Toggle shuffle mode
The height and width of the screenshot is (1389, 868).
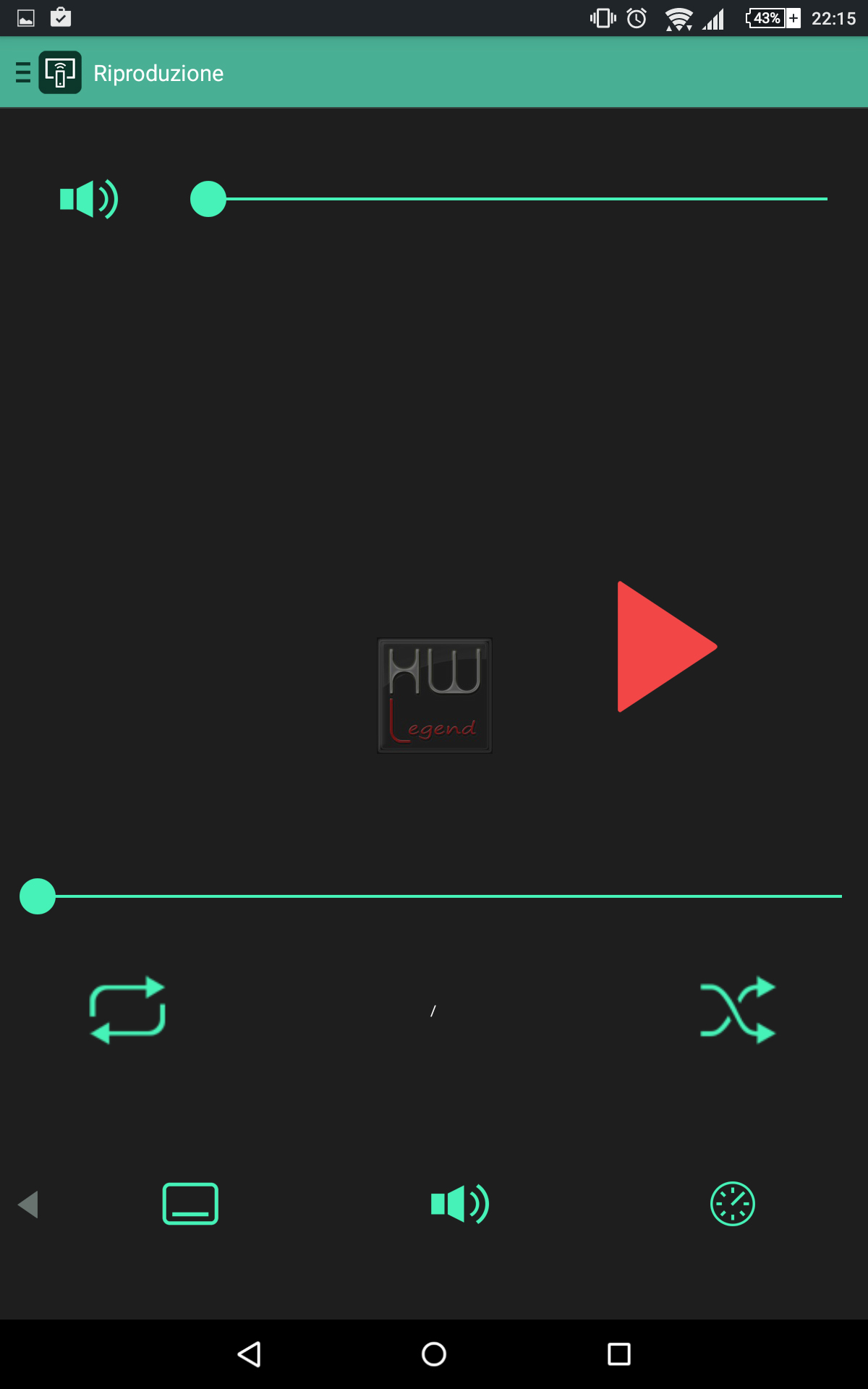point(738,1010)
